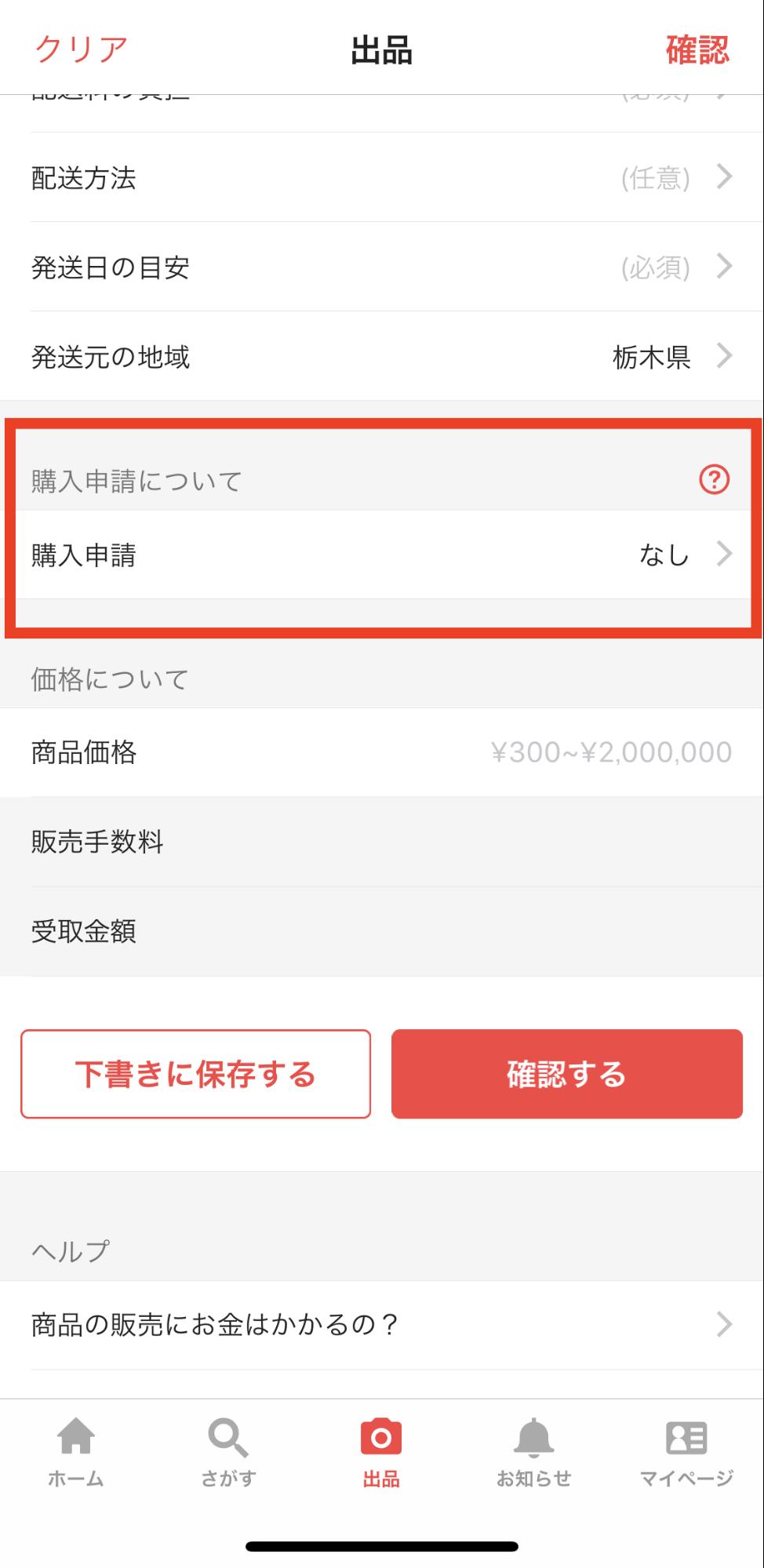Change 発送元の地域 from 栃木県
Image resolution: width=764 pixels, height=1568 pixels.
pos(382,357)
